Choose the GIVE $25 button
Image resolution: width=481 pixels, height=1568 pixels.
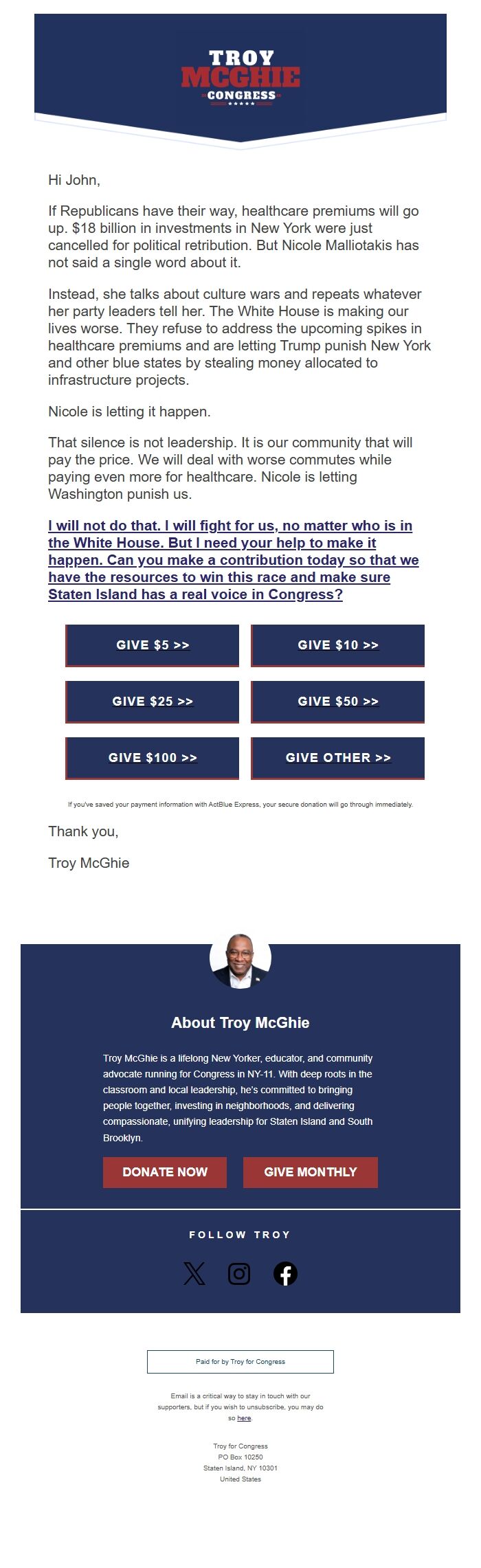(152, 702)
